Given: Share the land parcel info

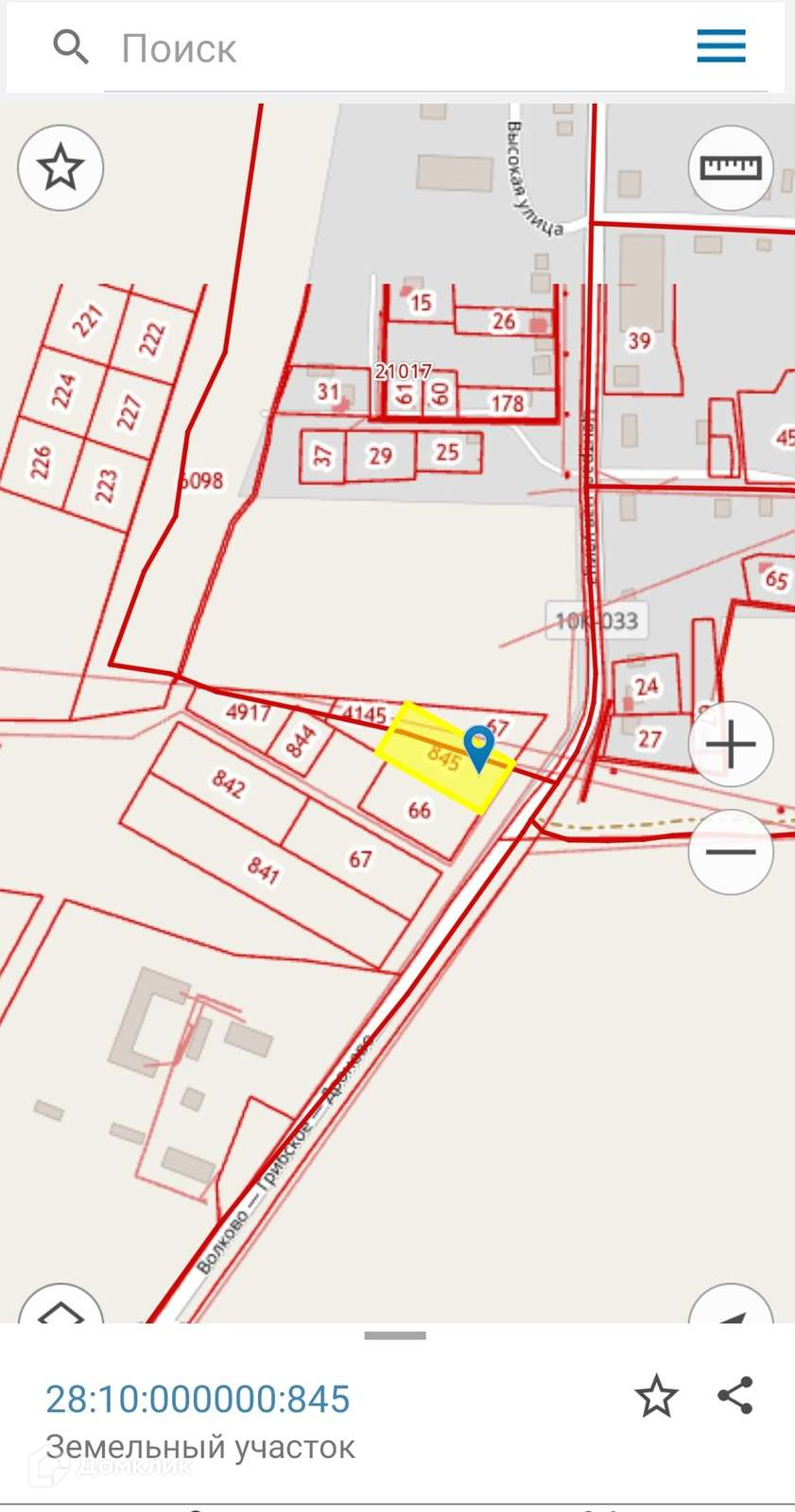Looking at the screenshot, I should click(735, 1396).
